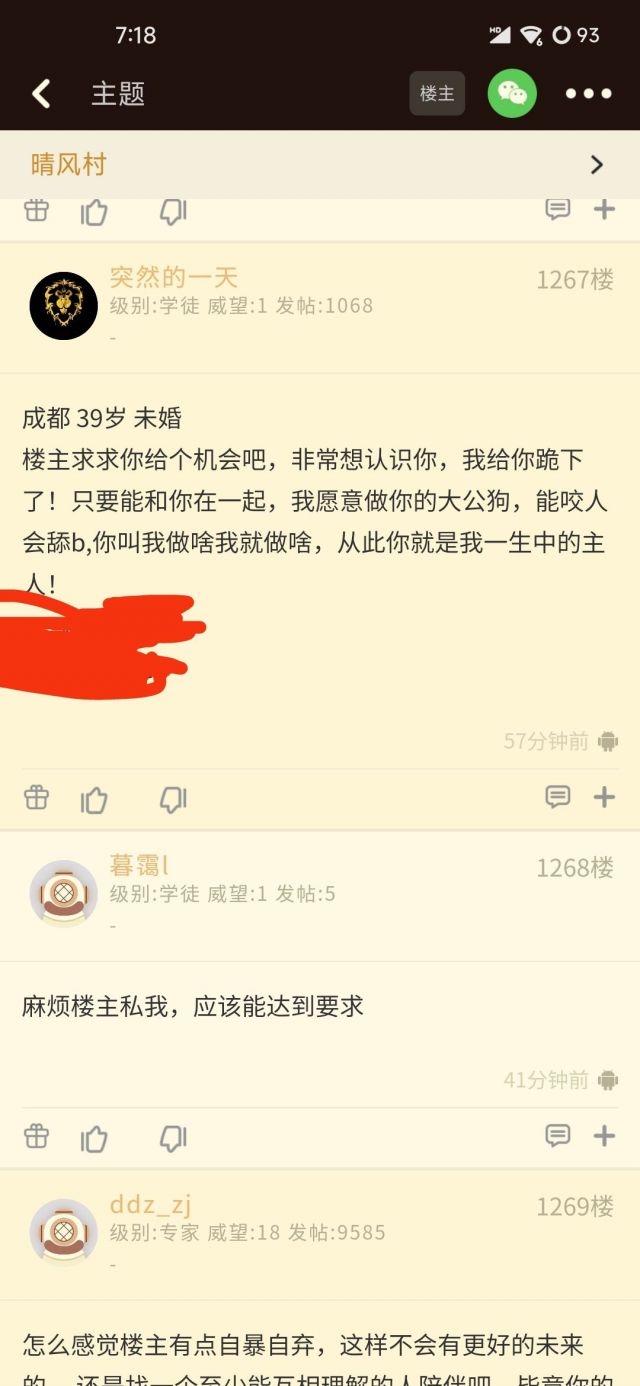This screenshot has width=640, height=1386.
Task: Downvote 突然的一天's post
Action: click(x=173, y=799)
